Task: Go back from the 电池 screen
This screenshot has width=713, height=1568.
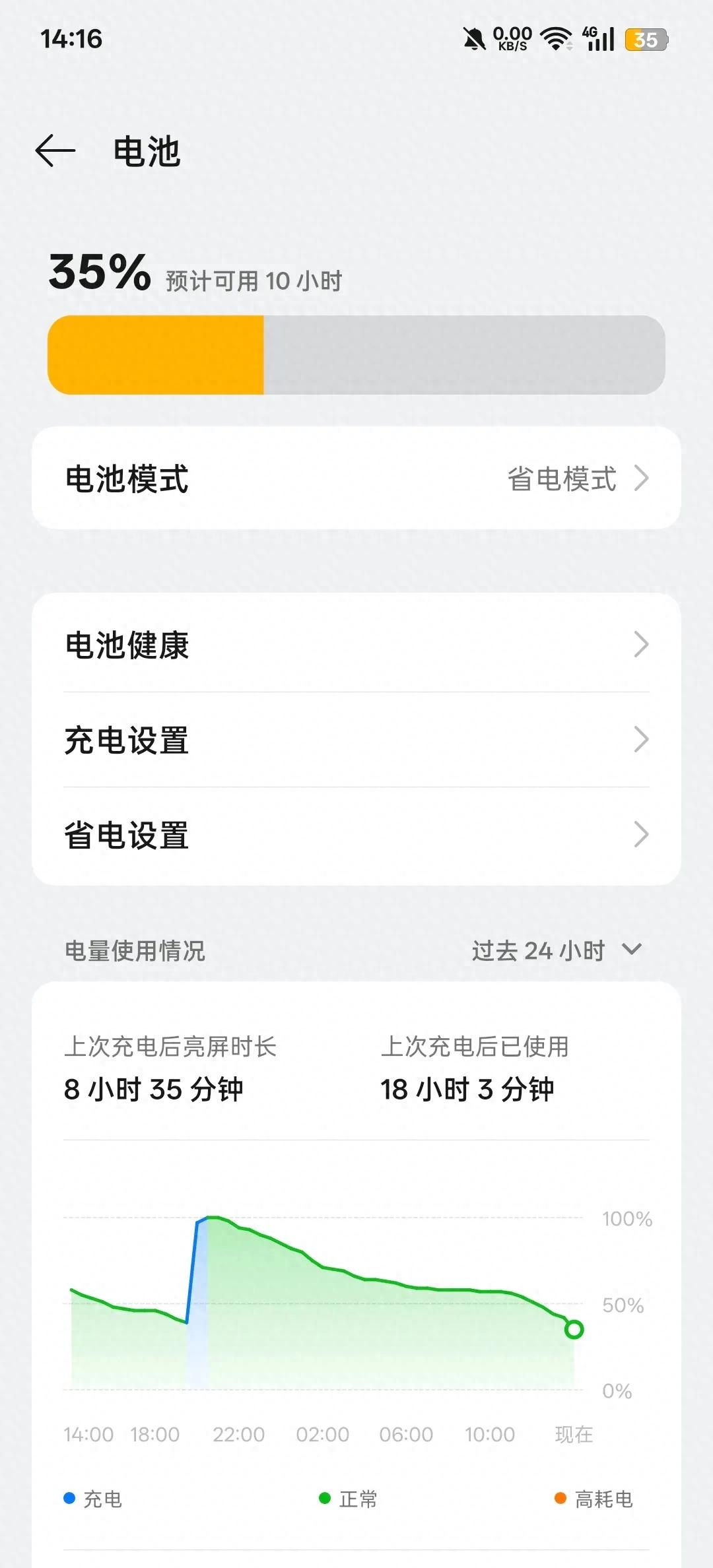Action: [x=55, y=151]
